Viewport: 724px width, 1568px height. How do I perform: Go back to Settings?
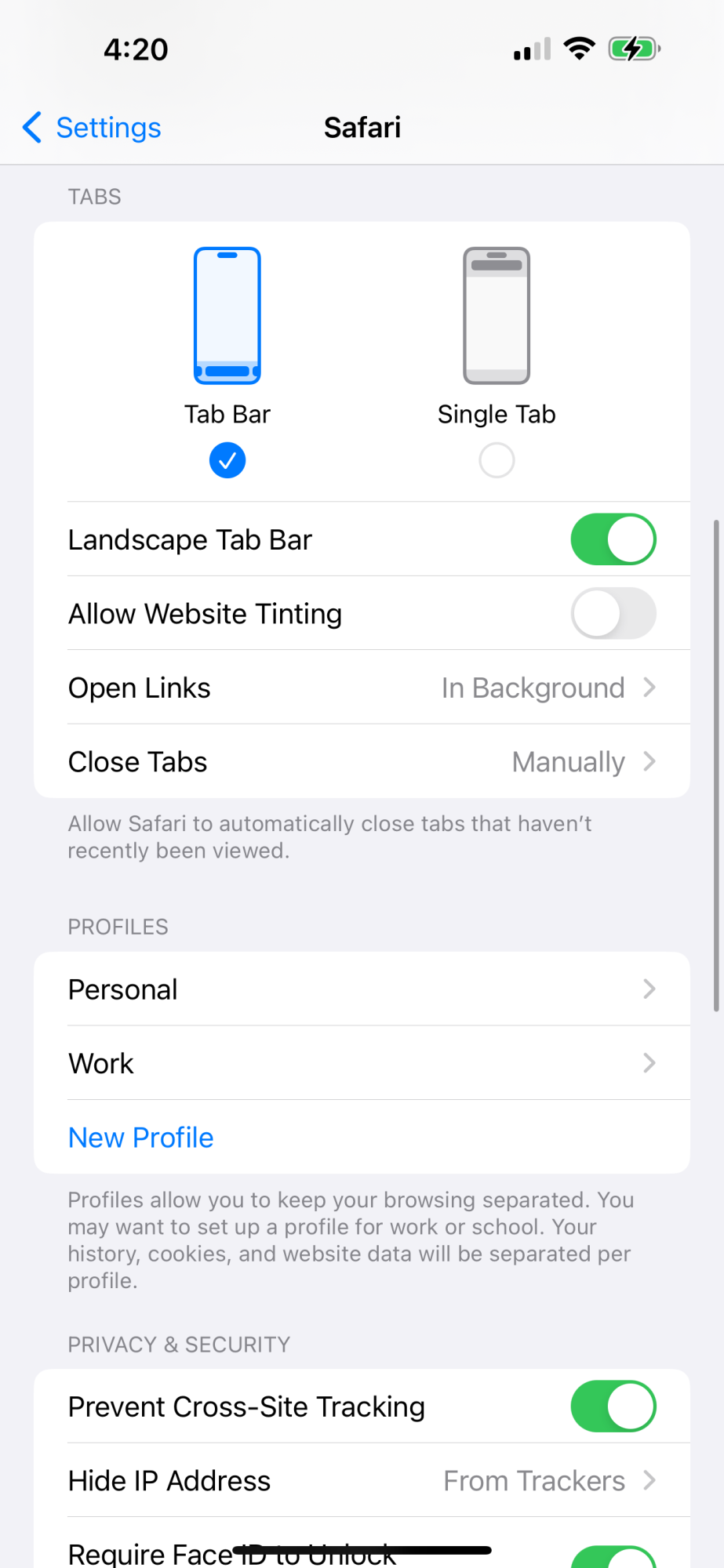tap(92, 128)
